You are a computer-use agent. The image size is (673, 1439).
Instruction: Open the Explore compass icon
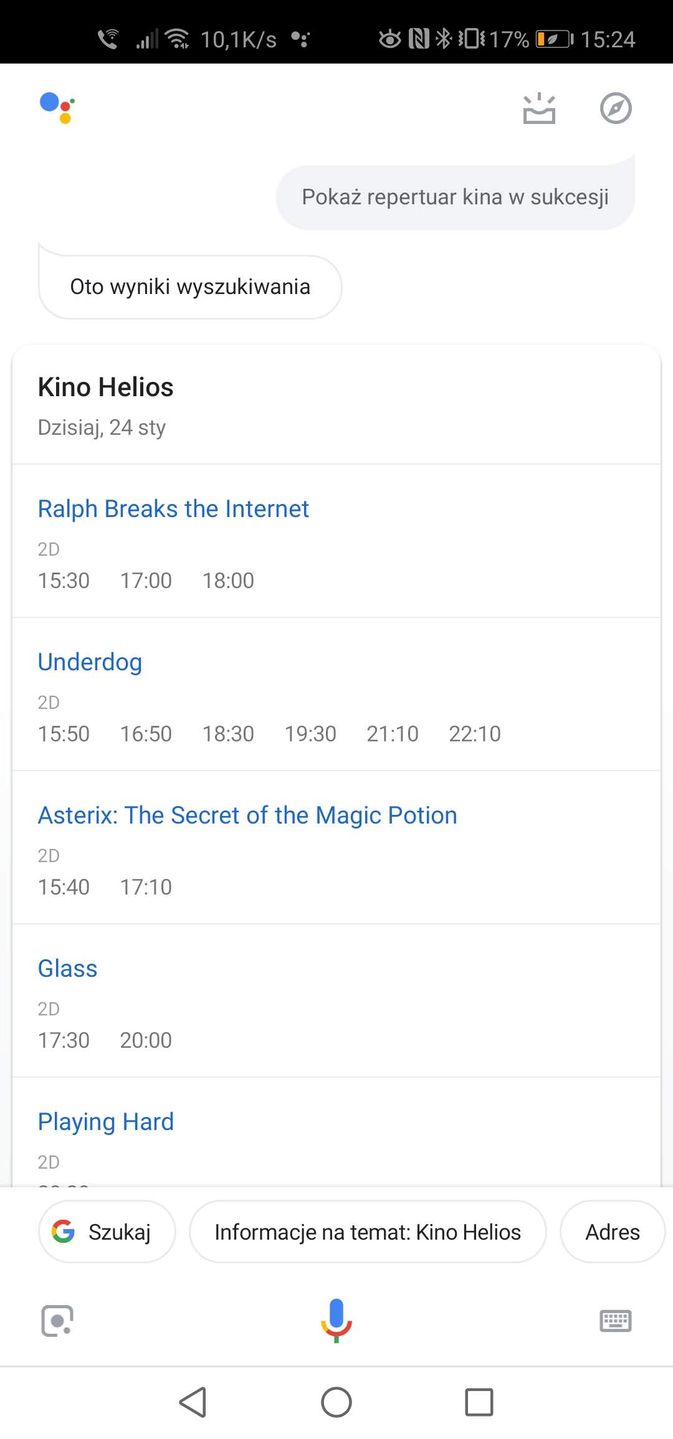click(616, 108)
